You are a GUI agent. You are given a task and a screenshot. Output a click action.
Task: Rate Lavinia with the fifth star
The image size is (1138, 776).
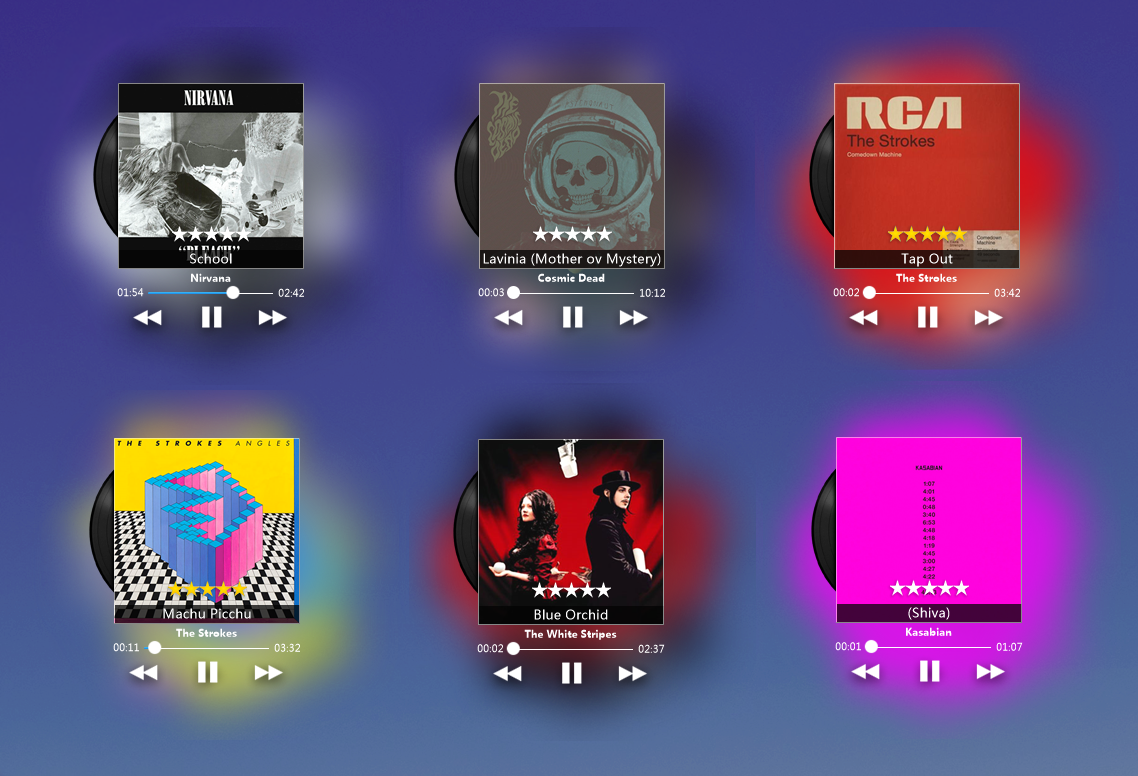click(x=604, y=234)
